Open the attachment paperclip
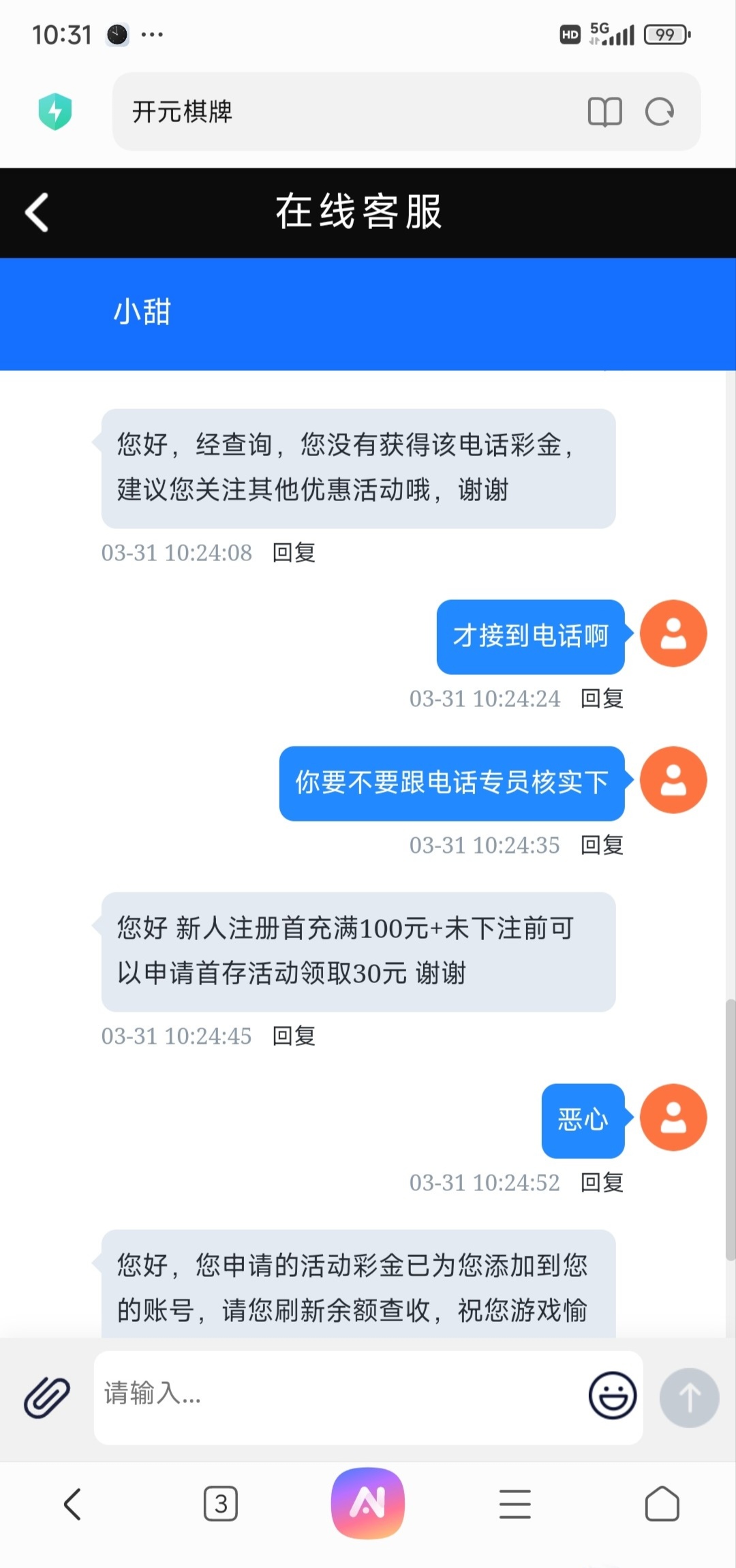736x1568 pixels. pyautogui.click(x=46, y=1397)
